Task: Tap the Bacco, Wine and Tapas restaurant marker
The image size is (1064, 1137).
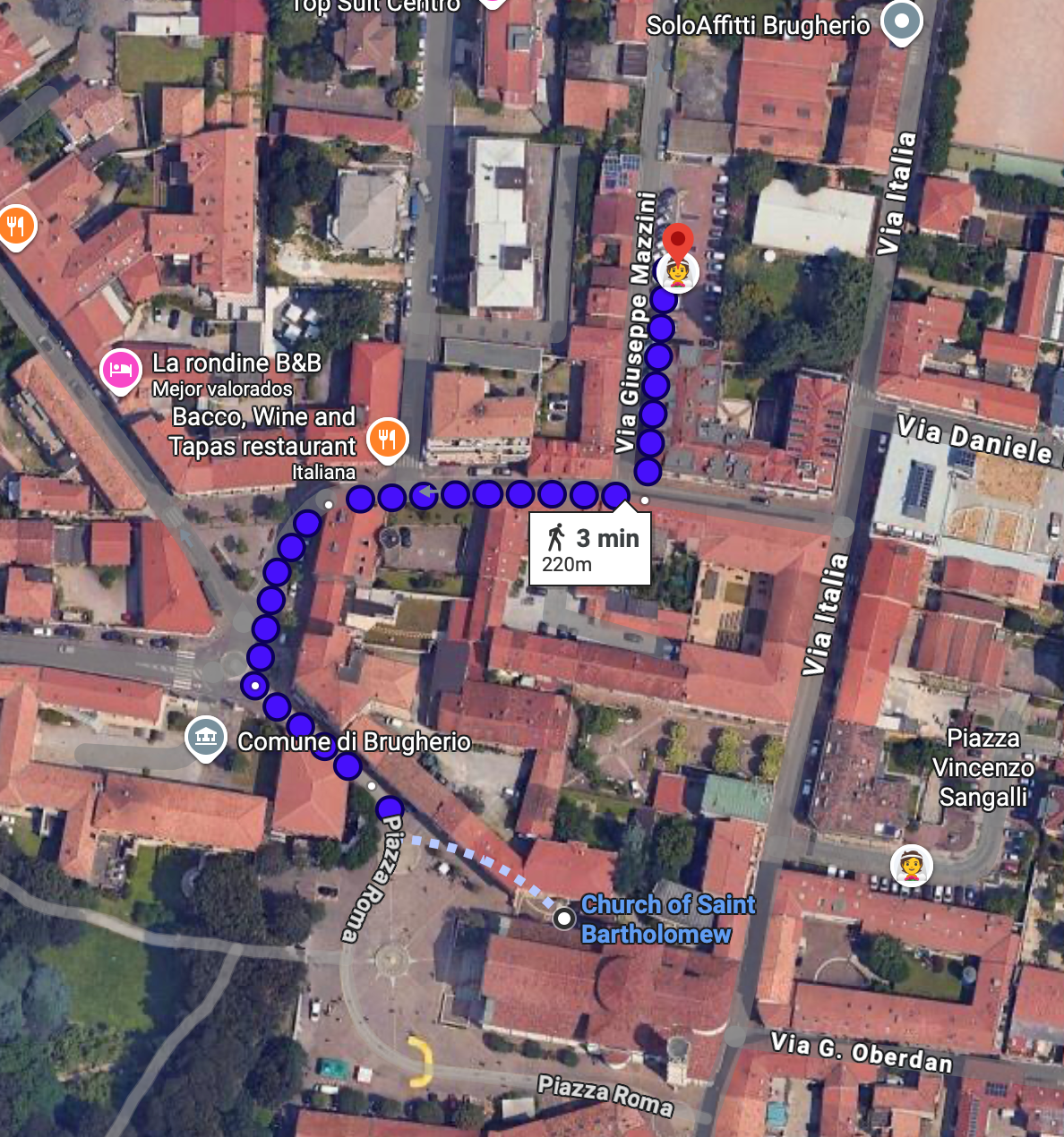Action: (387, 439)
